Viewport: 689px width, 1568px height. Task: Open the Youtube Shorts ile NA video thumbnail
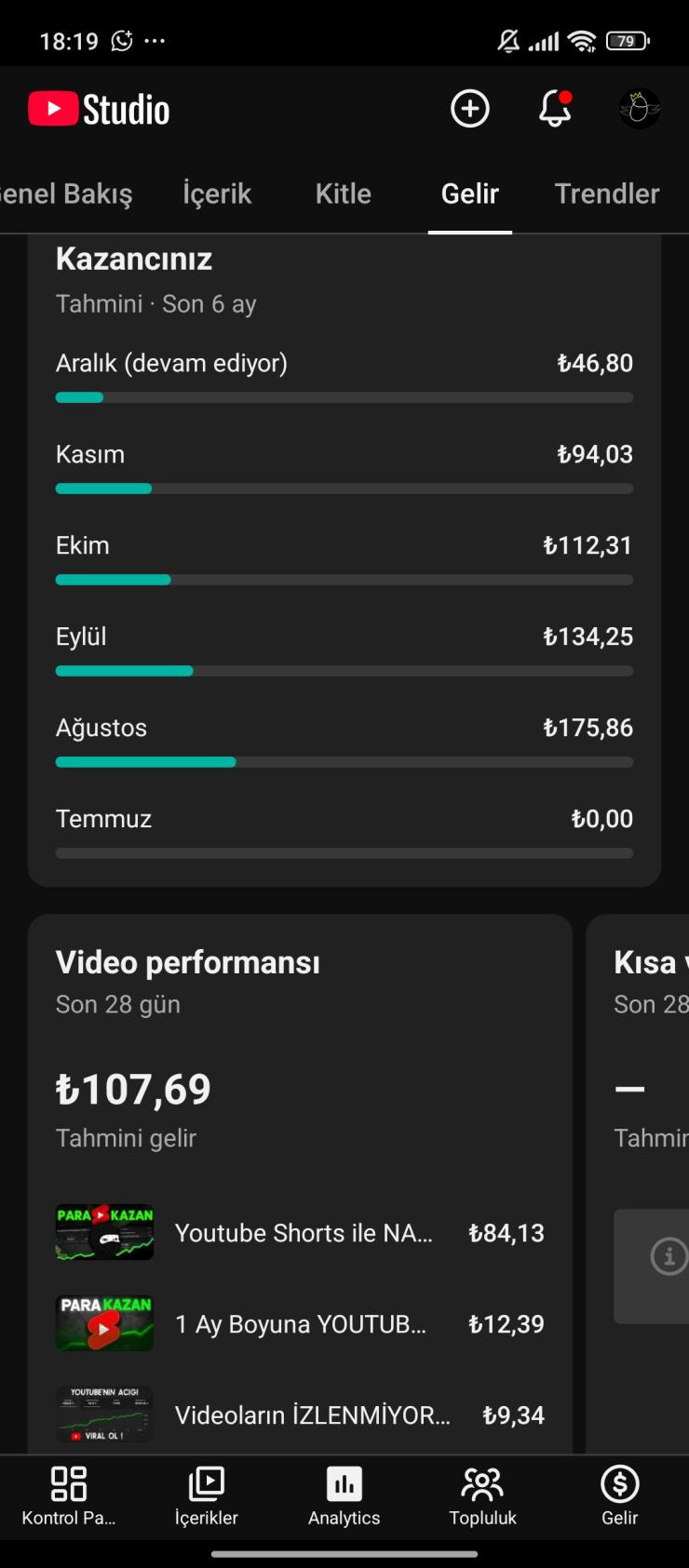(x=104, y=1232)
